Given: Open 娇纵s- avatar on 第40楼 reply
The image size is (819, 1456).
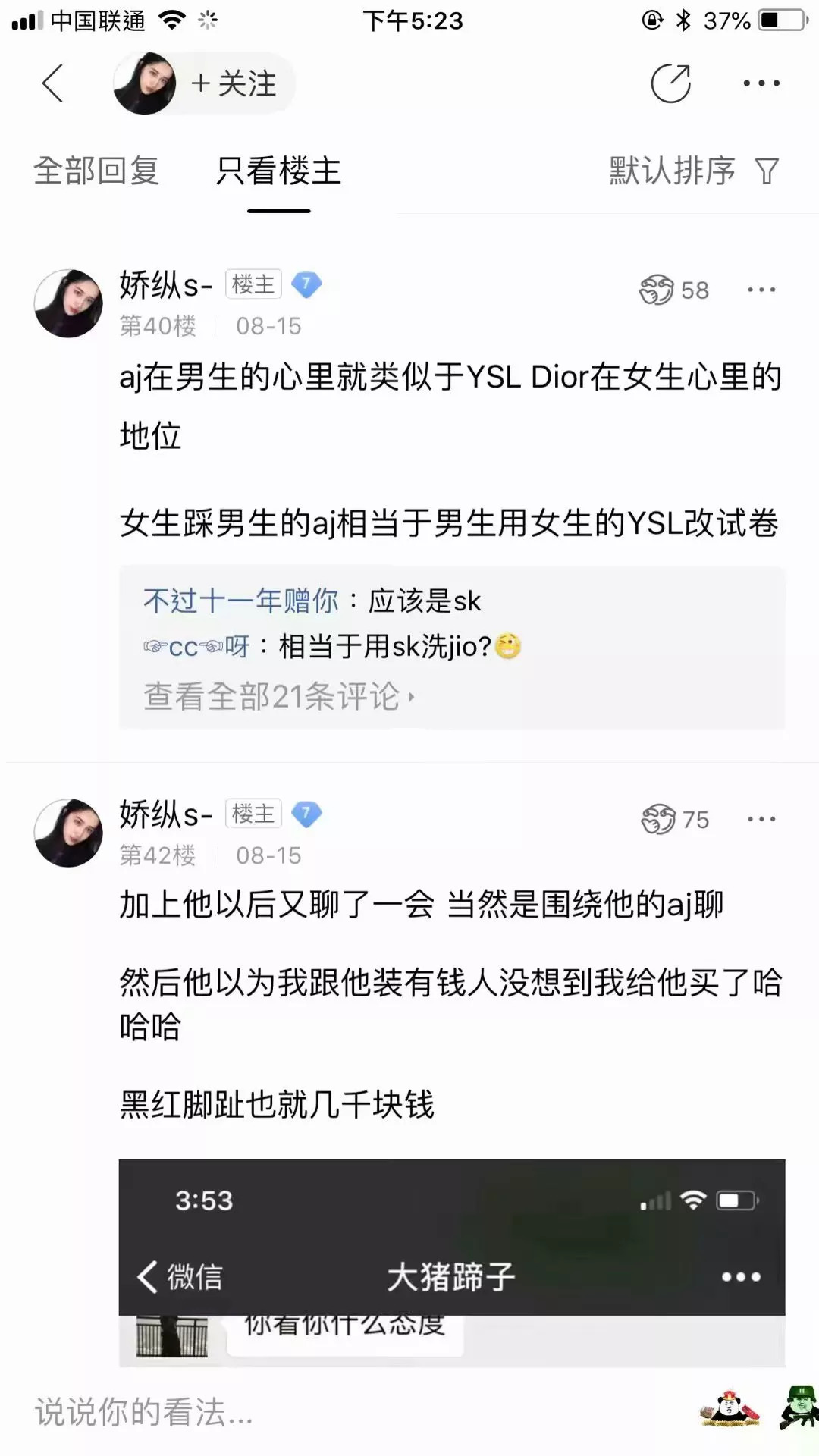Looking at the screenshot, I should [x=68, y=303].
